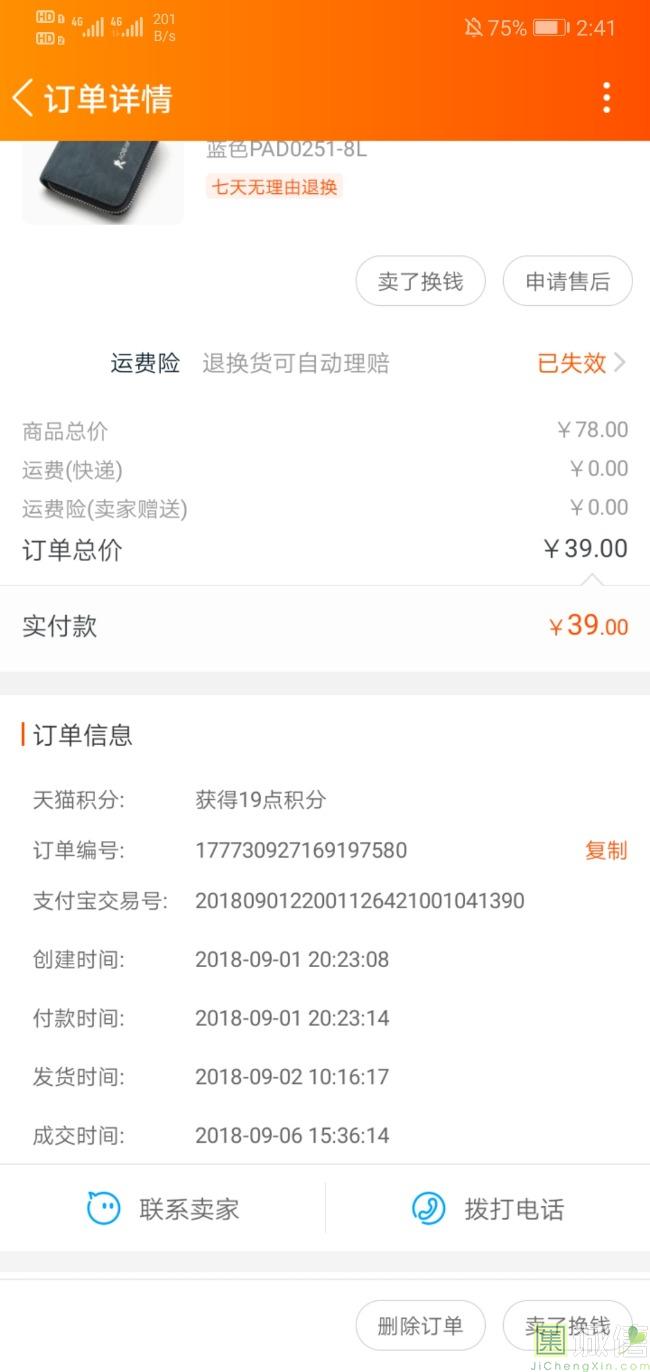Go back from order details
Screen dimensions: 650x1372
pyautogui.click(x=23, y=98)
